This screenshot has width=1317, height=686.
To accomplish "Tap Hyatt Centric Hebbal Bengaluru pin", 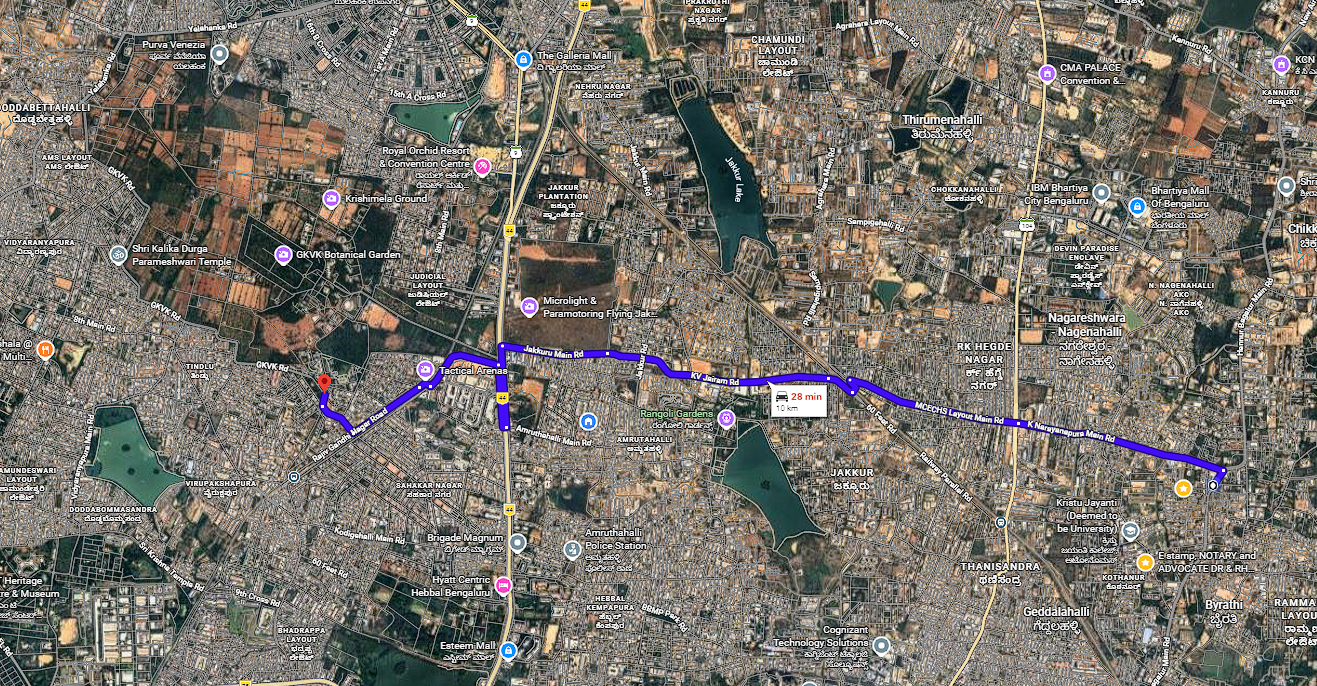I will coord(503,585).
